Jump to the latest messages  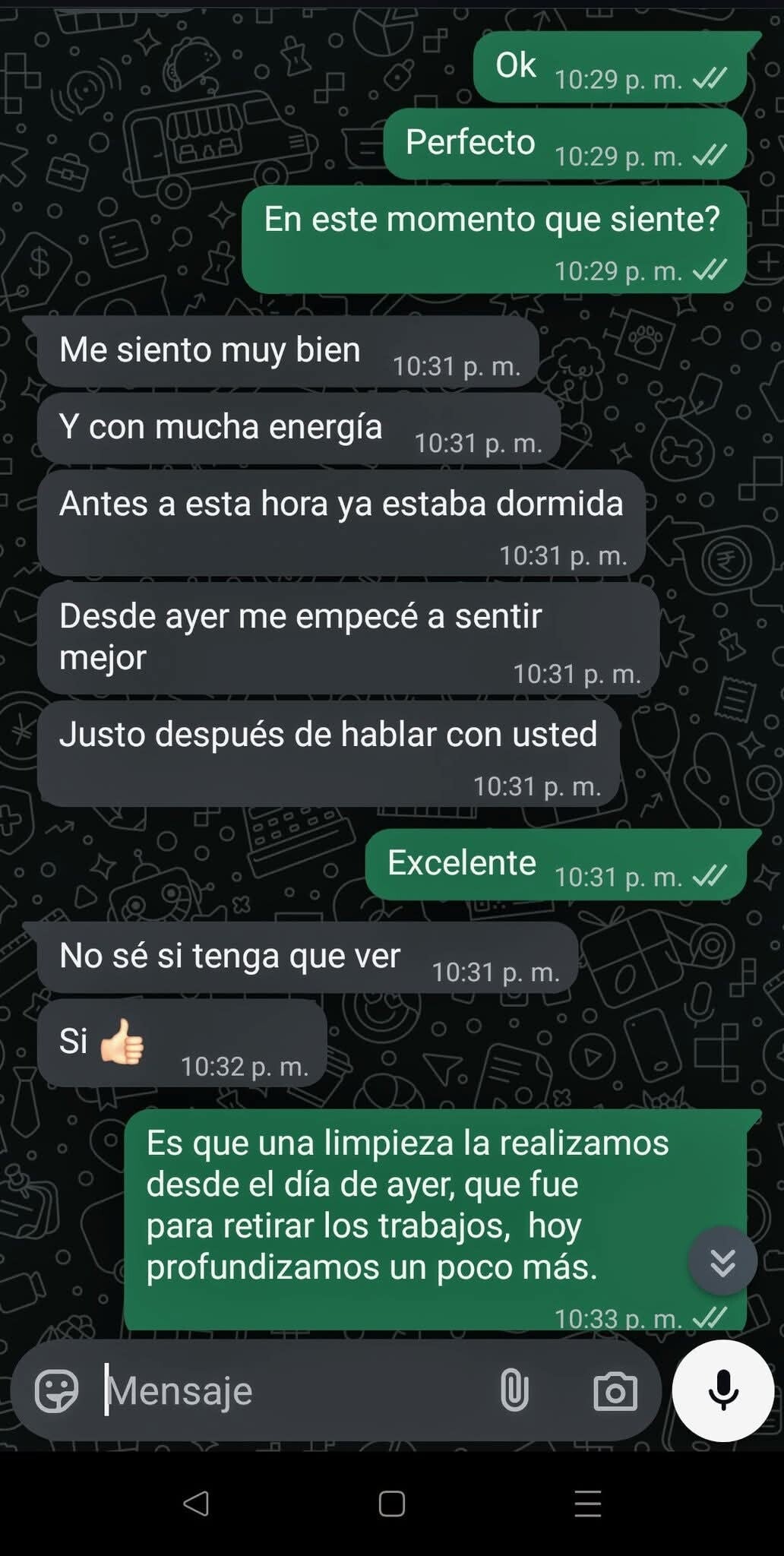coord(722,1261)
